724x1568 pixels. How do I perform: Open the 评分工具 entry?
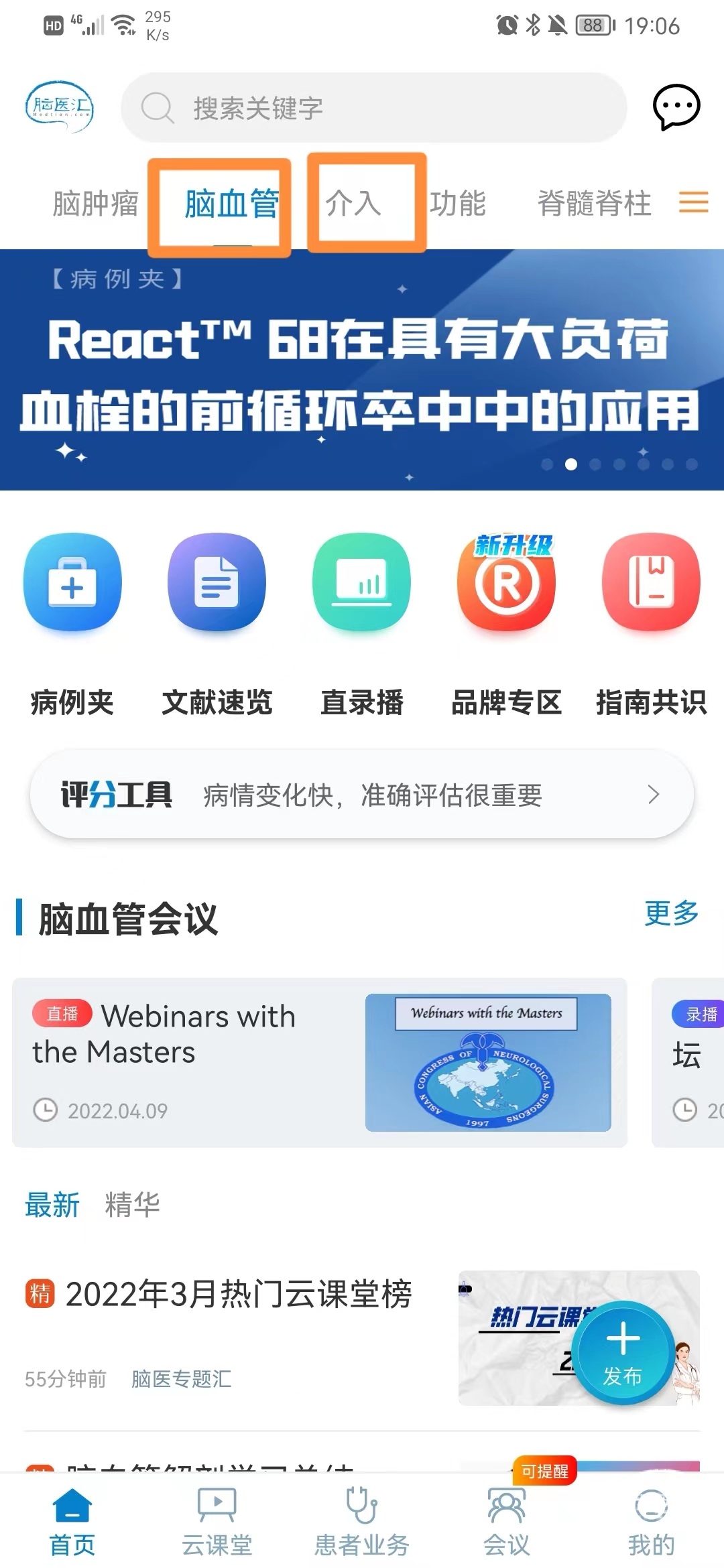point(362,795)
